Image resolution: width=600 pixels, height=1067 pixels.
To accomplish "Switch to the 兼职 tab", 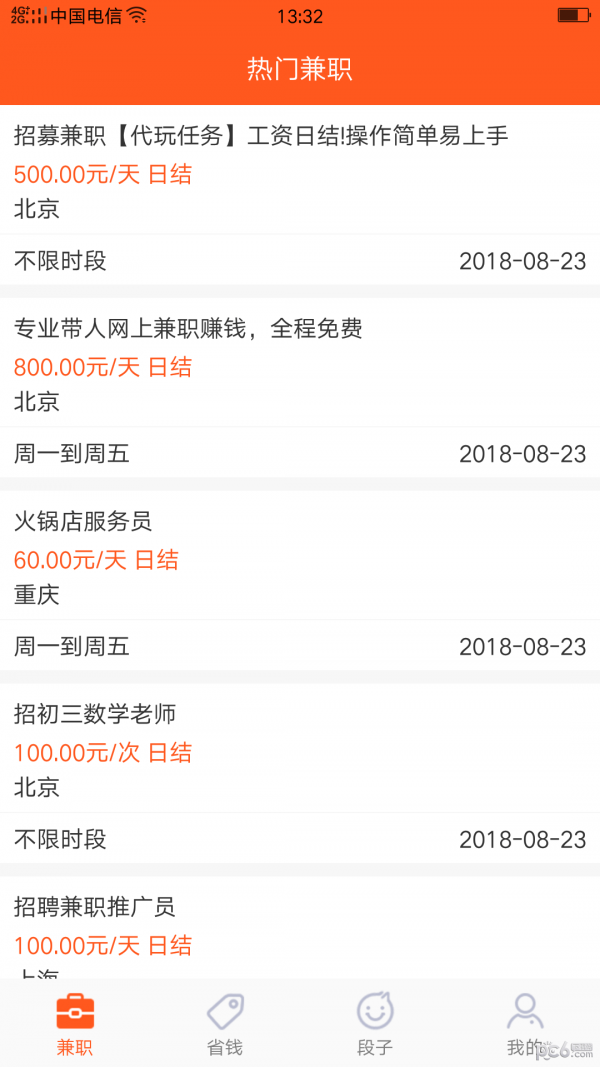I will click(x=75, y=1024).
